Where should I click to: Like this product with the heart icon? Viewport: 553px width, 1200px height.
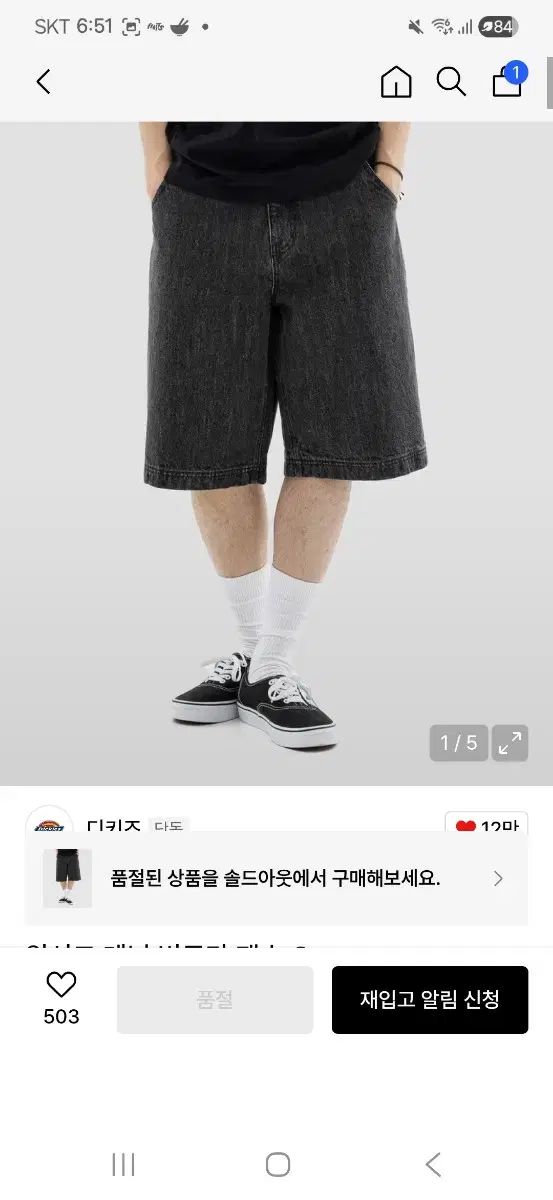tap(61, 985)
